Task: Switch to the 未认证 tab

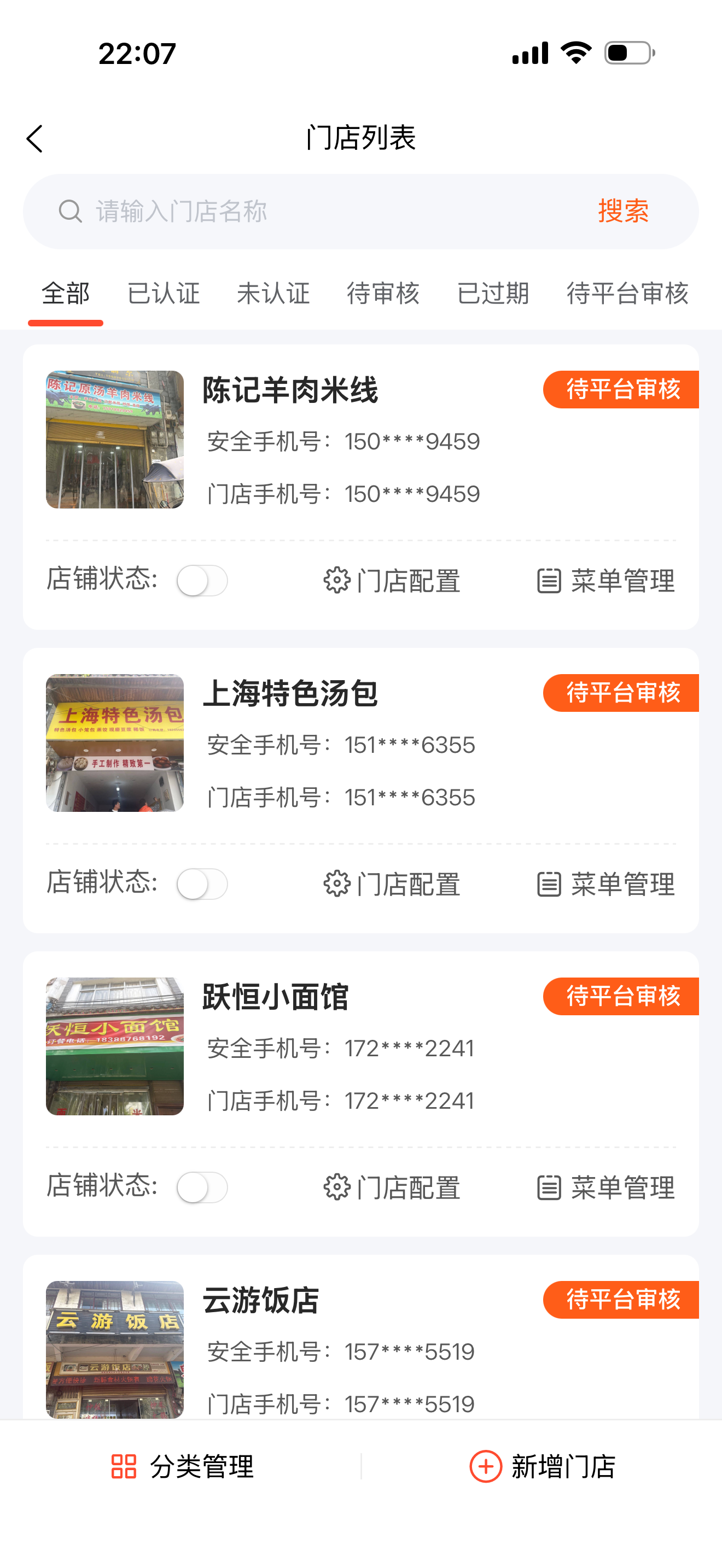Action: coord(273,294)
